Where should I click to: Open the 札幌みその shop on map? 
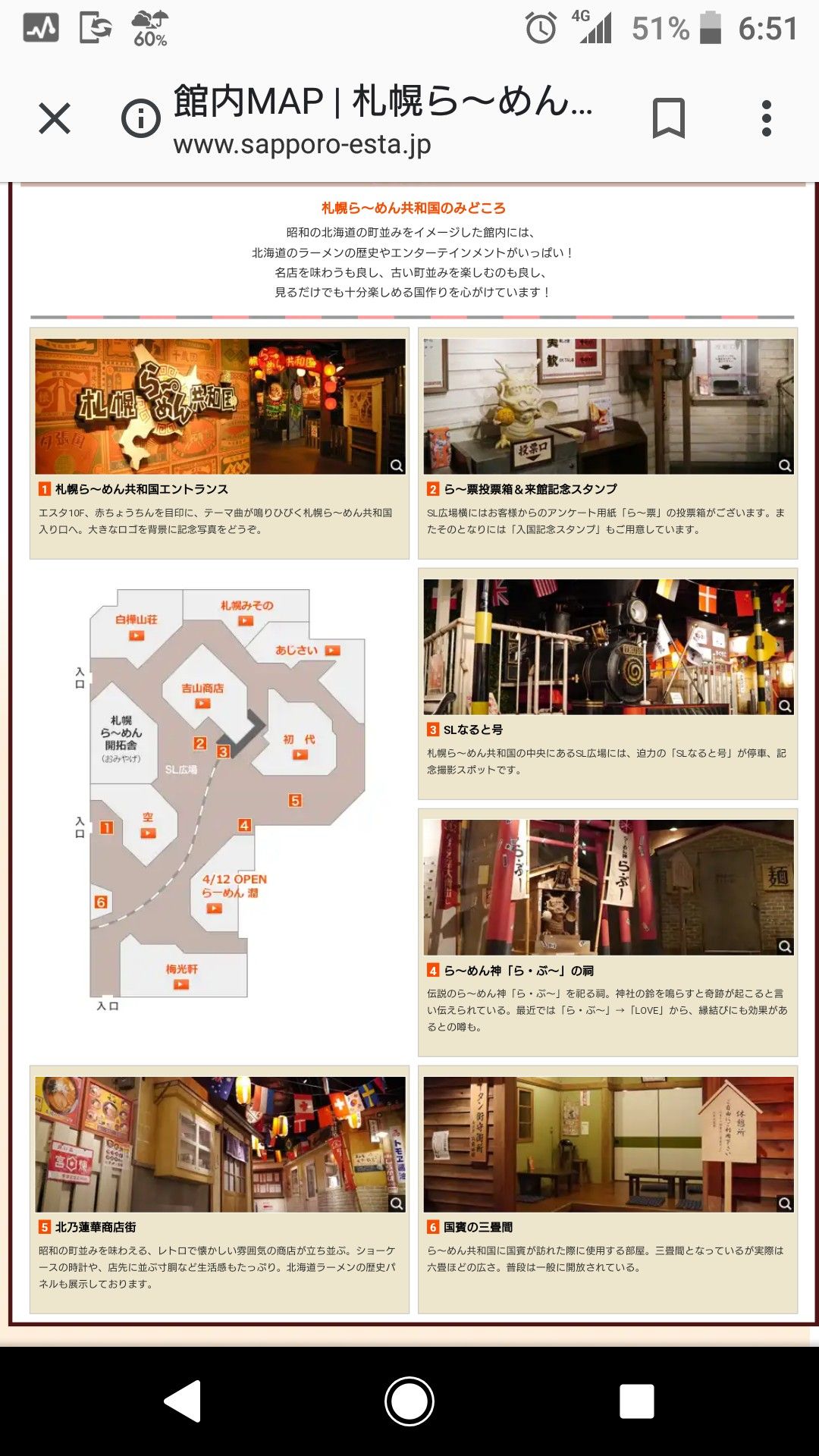(246, 621)
